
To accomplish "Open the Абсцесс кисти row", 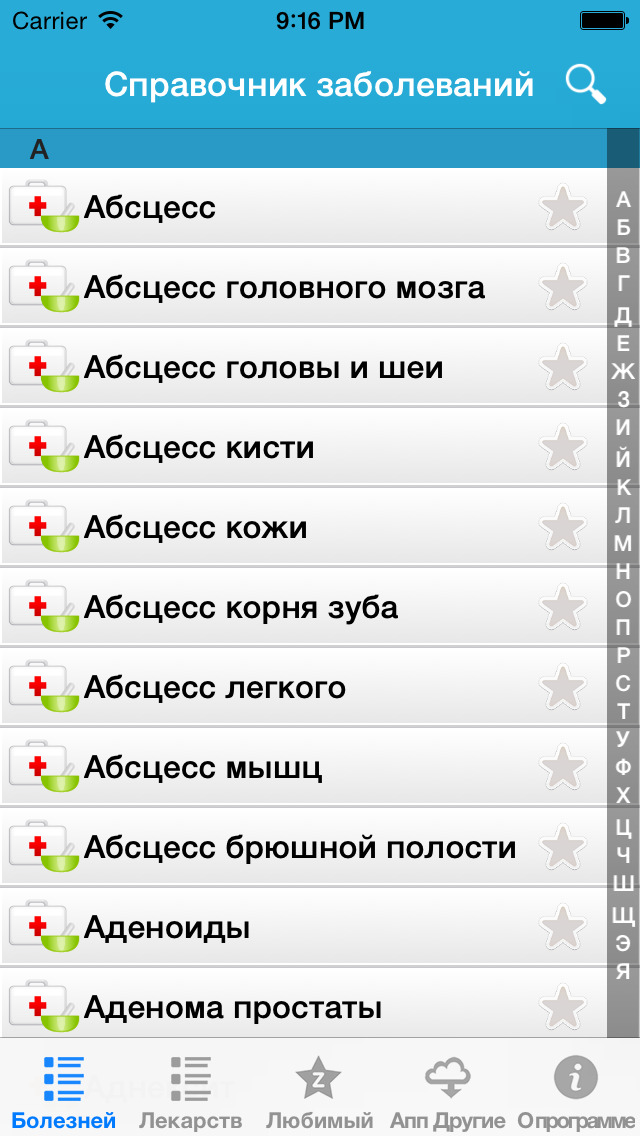I will (x=199, y=448).
